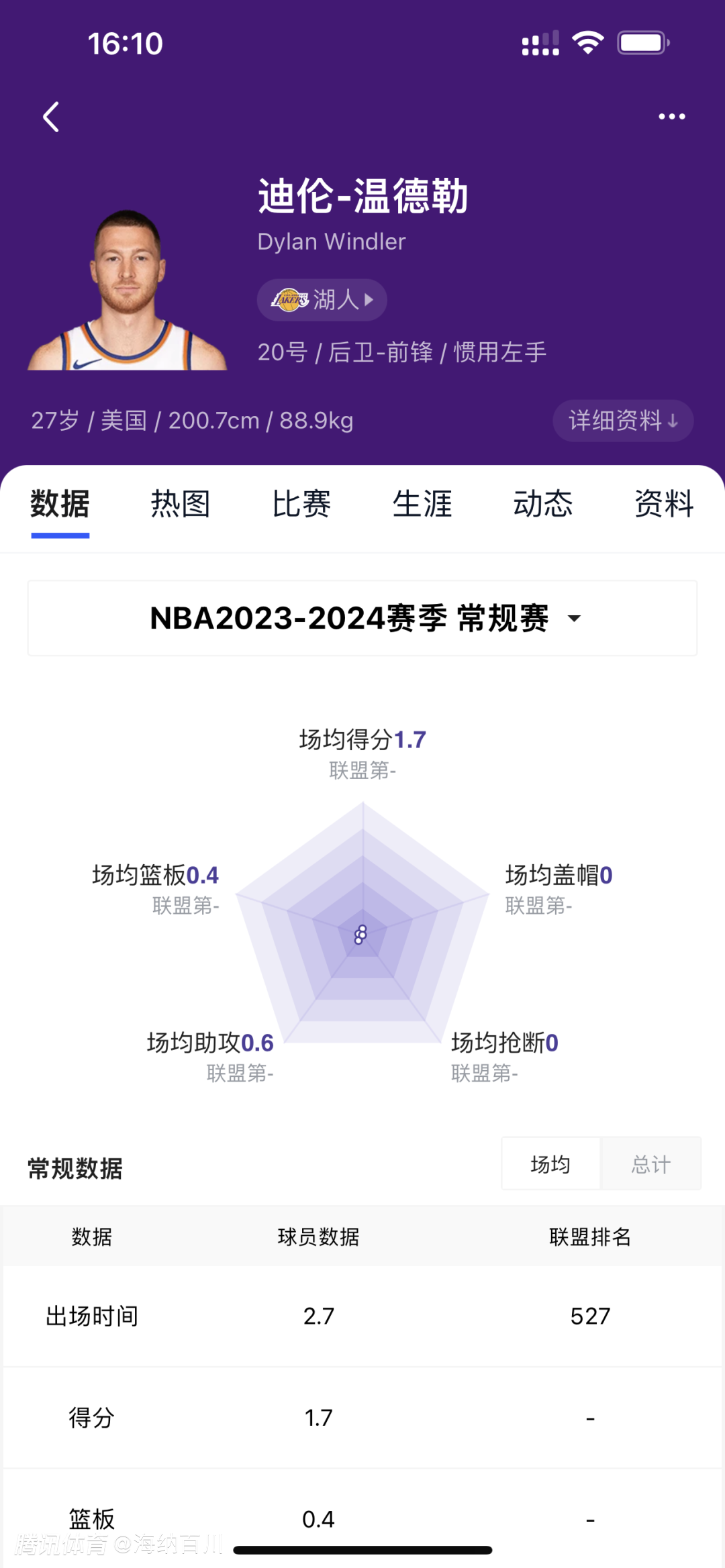The image size is (725, 1568).
Task: Select the 数据 tab
Action: (60, 504)
